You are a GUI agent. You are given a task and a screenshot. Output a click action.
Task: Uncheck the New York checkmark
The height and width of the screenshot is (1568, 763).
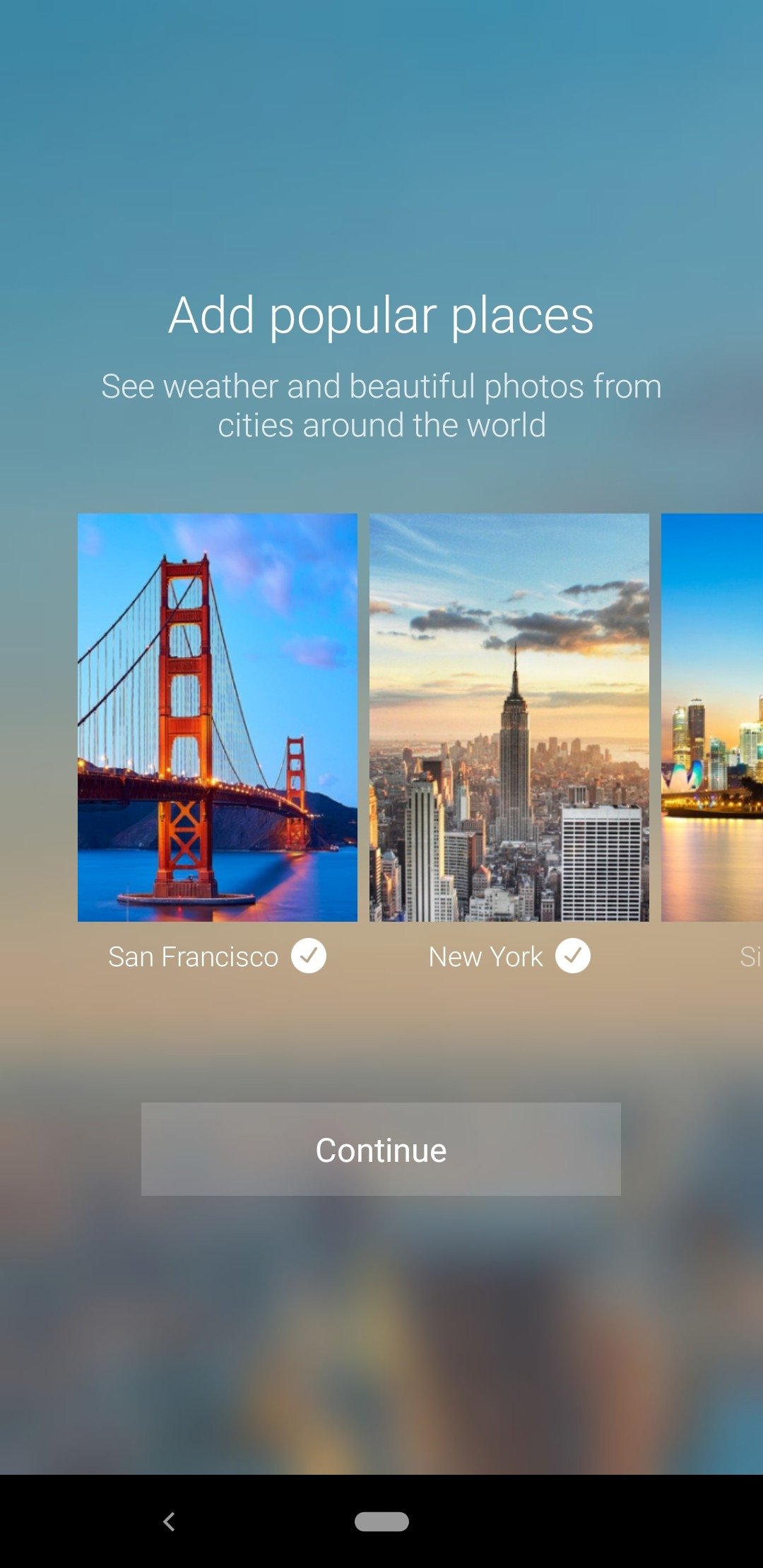pos(572,956)
